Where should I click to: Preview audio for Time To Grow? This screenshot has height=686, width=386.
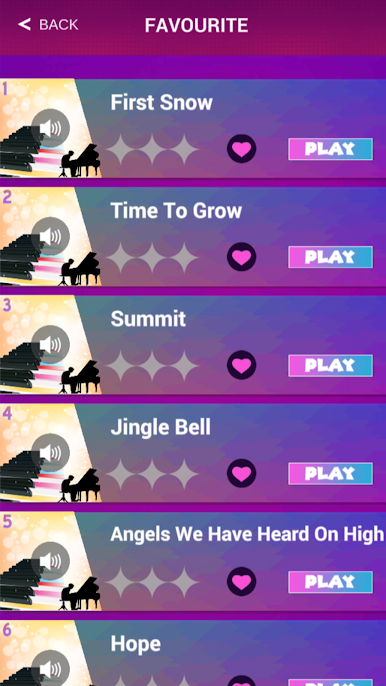click(x=50, y=236)
